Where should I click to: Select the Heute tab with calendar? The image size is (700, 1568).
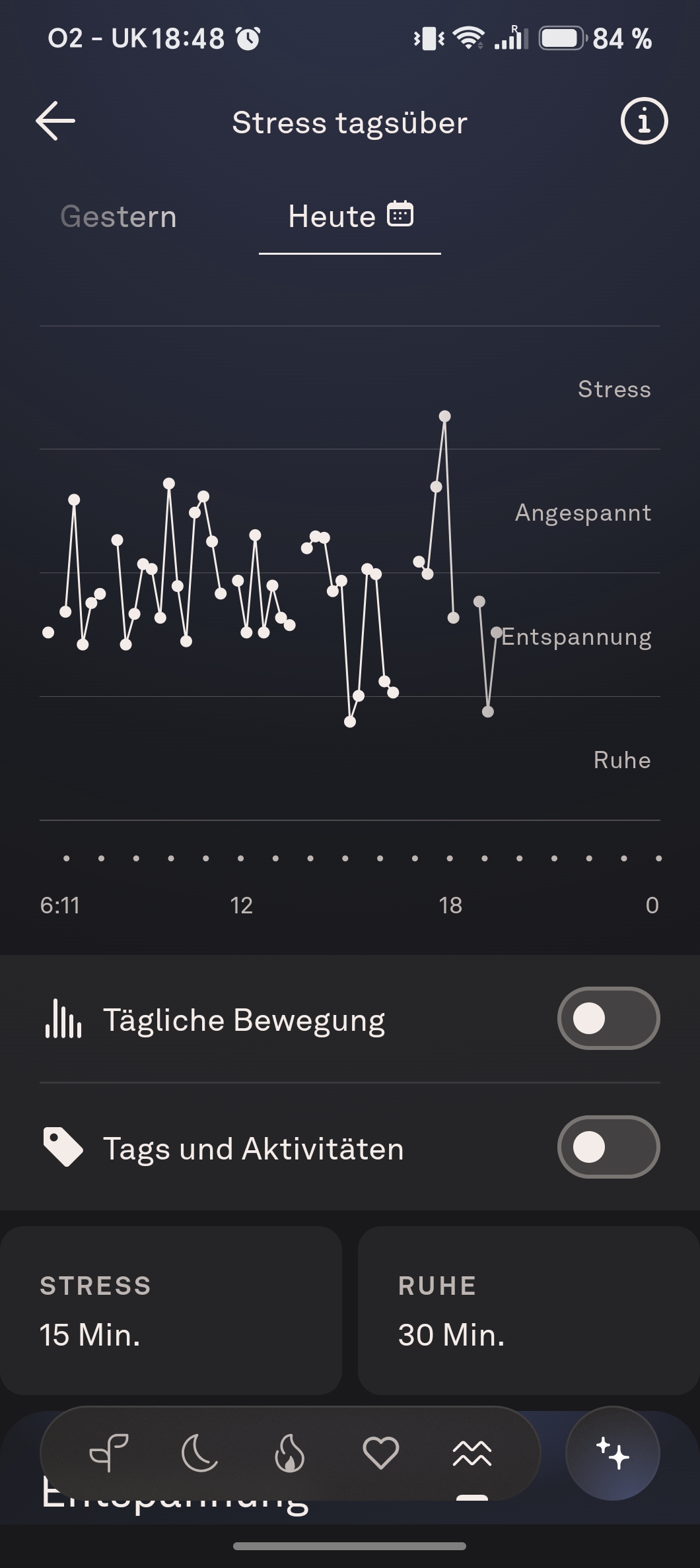click(350, 216)
